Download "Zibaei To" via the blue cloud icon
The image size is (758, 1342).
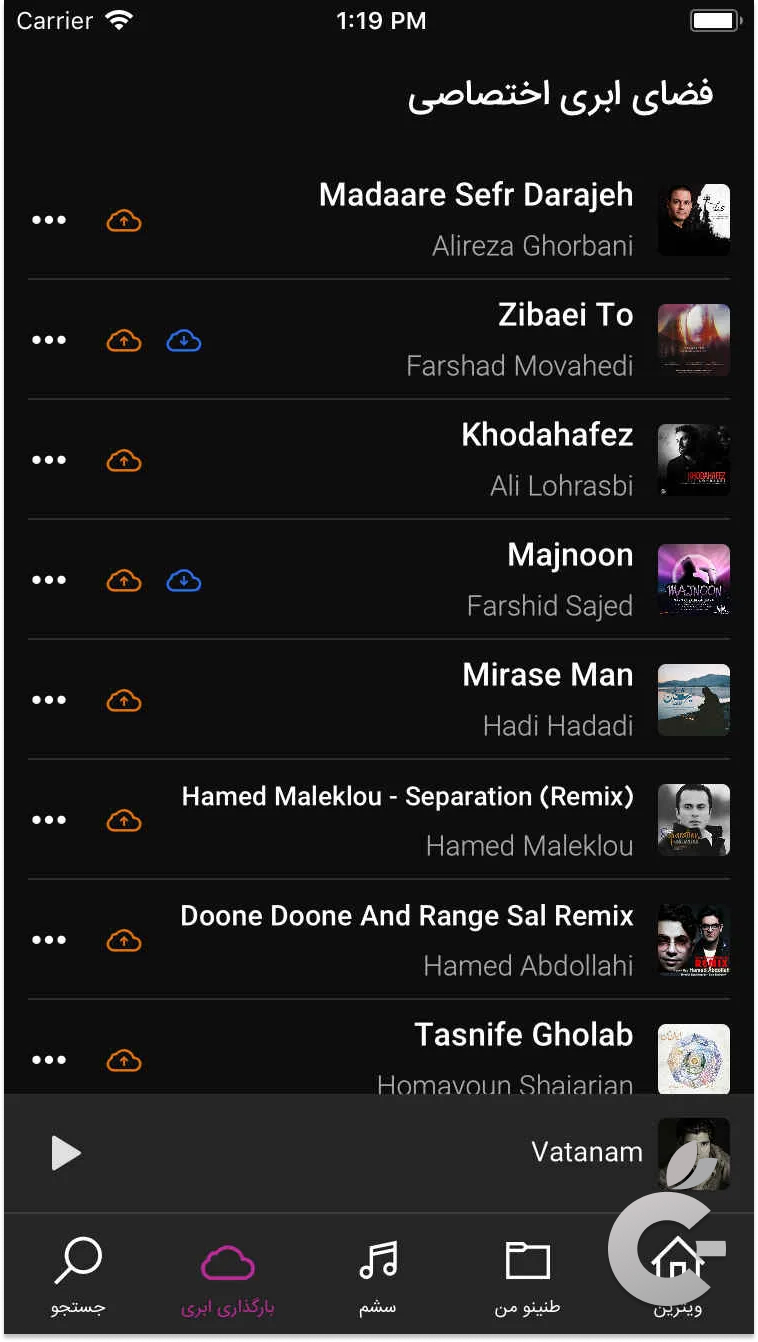pos(184,340)
